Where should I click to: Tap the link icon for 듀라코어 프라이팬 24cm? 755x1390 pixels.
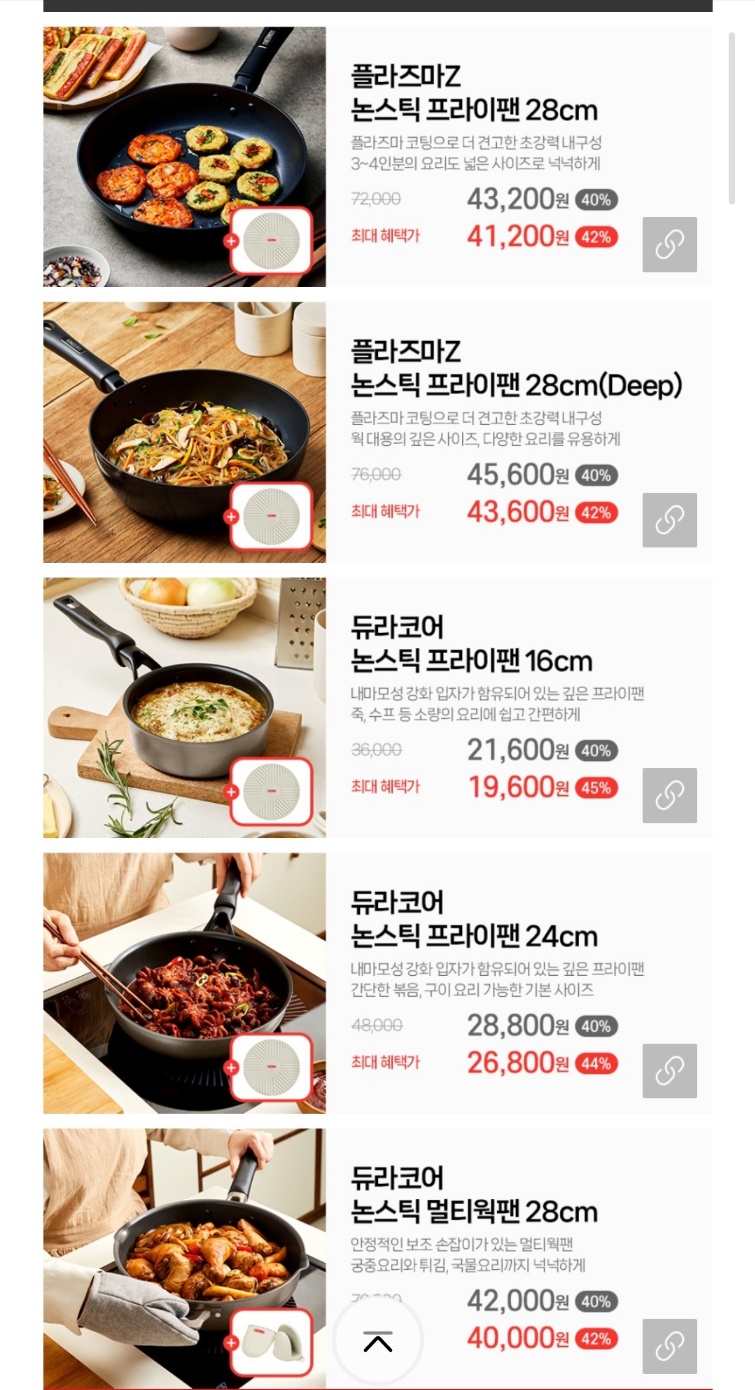669,1071
